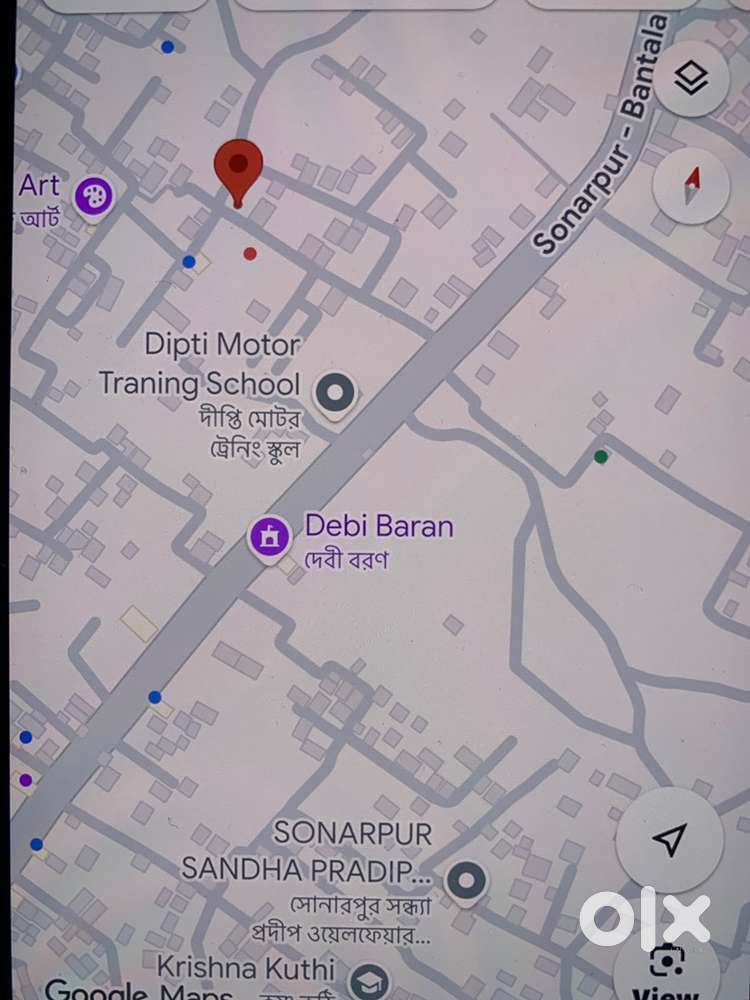Image resolution: width=750 pixels, height=1000 pixels.
Task: Center the map on my location
Action: click(669, 840)
